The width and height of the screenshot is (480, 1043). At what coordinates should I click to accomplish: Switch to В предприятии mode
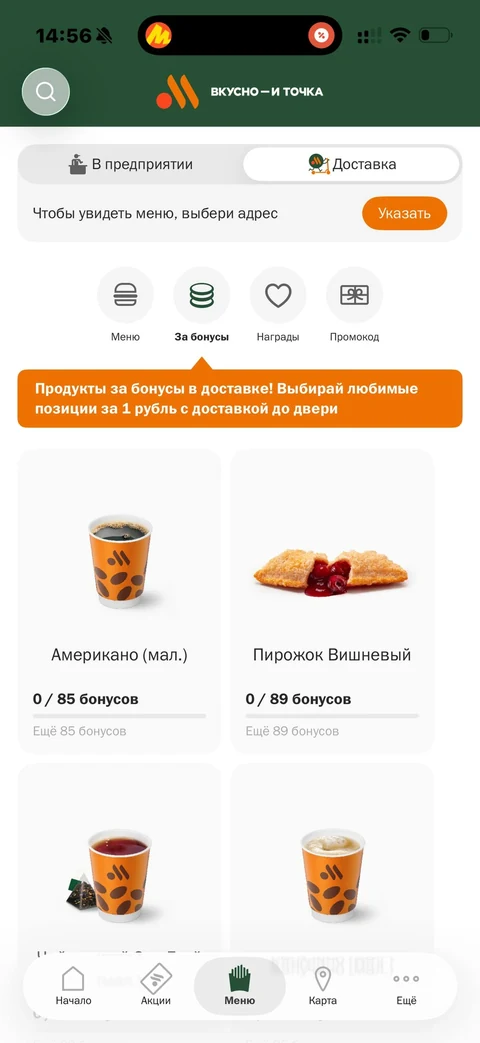131,164
